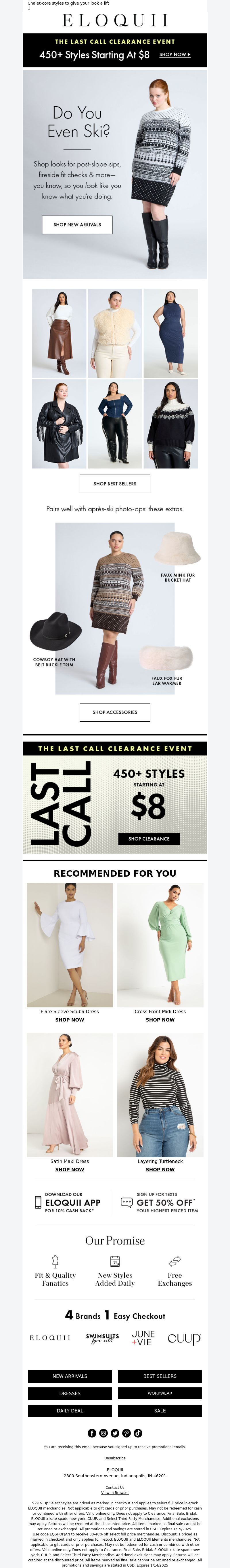Viewport: 230px width, 1568px height.
Task: View the Daily Deal
Action: point(70,1410)
